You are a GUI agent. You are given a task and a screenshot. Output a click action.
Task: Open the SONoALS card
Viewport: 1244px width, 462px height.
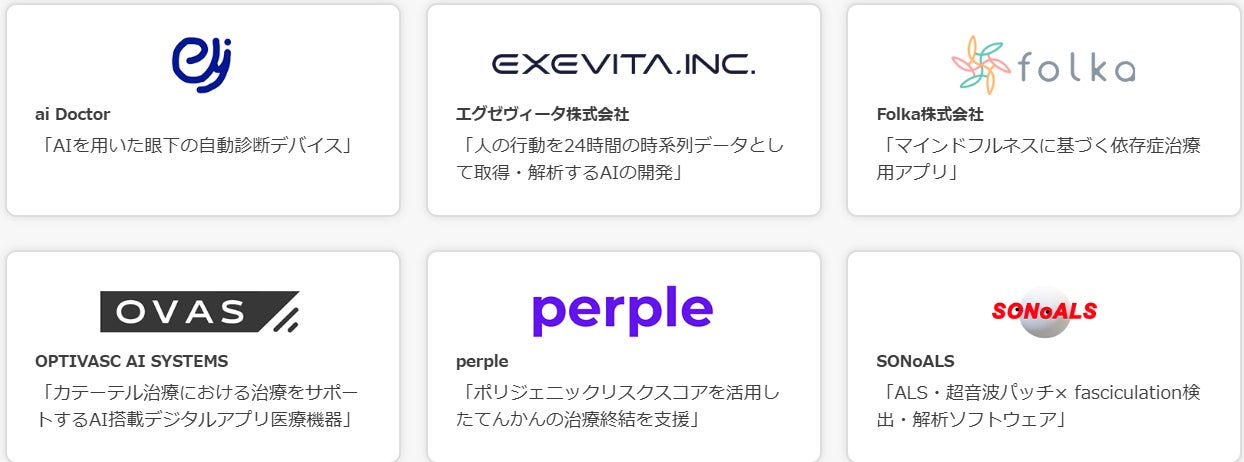click(x=1043, y=355)
